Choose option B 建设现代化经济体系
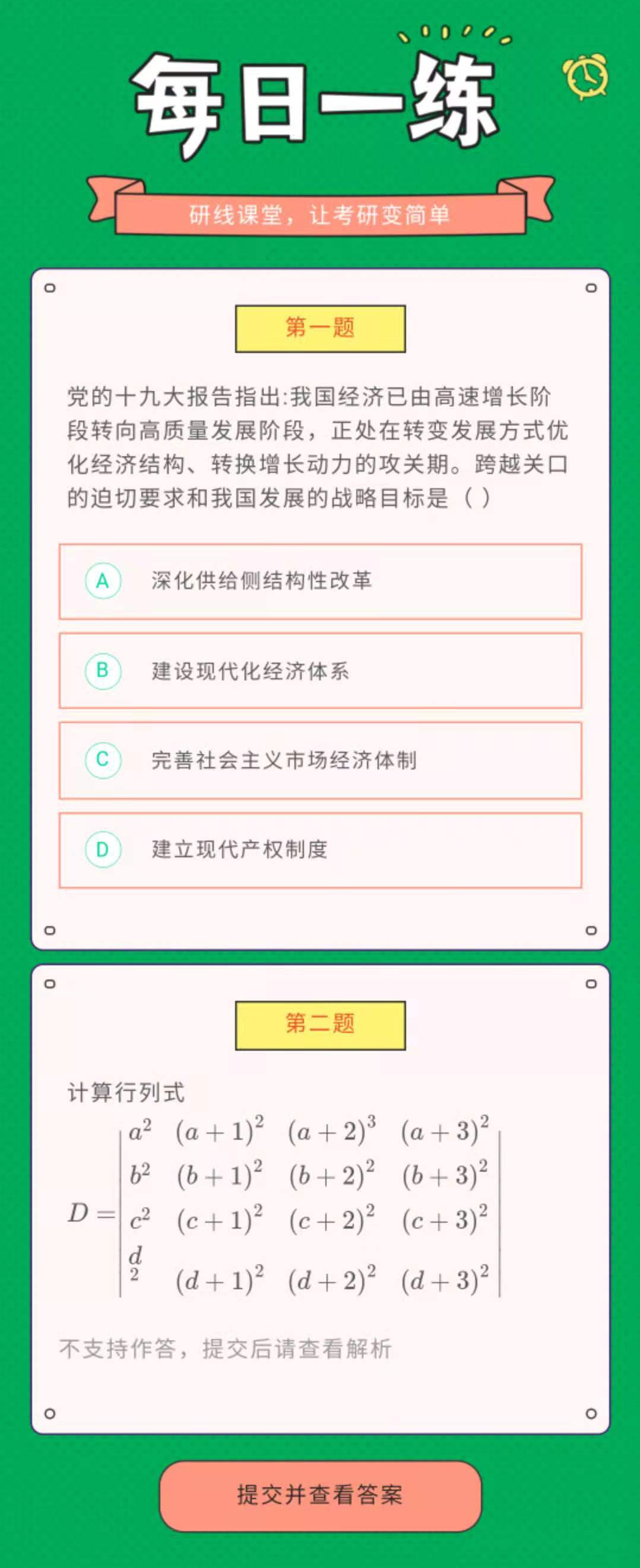The image size is (640, 1568). [x=321, y=671]
